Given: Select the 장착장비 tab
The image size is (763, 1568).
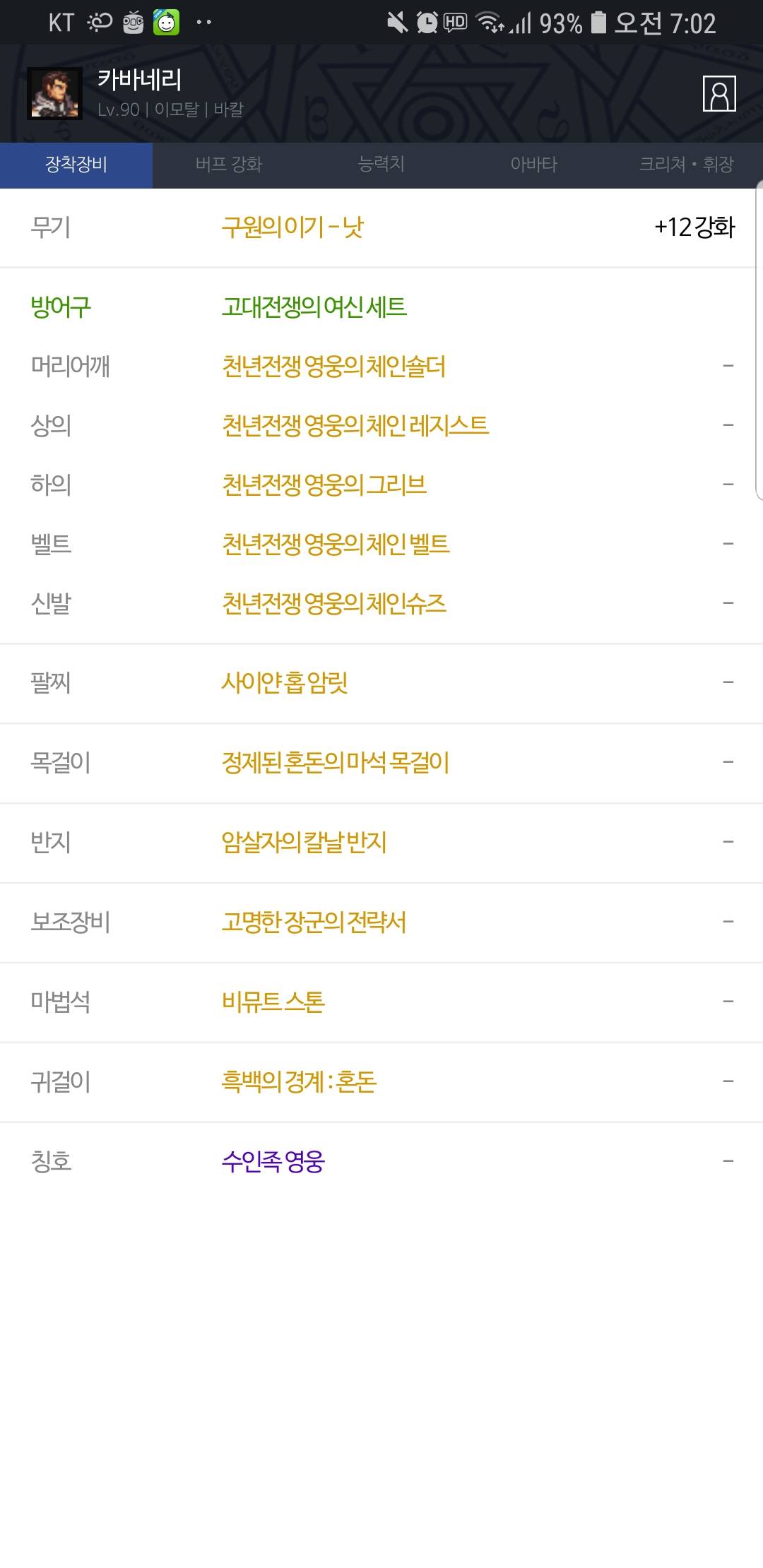Looking at the screenshot, I should (x=76, y=165).
